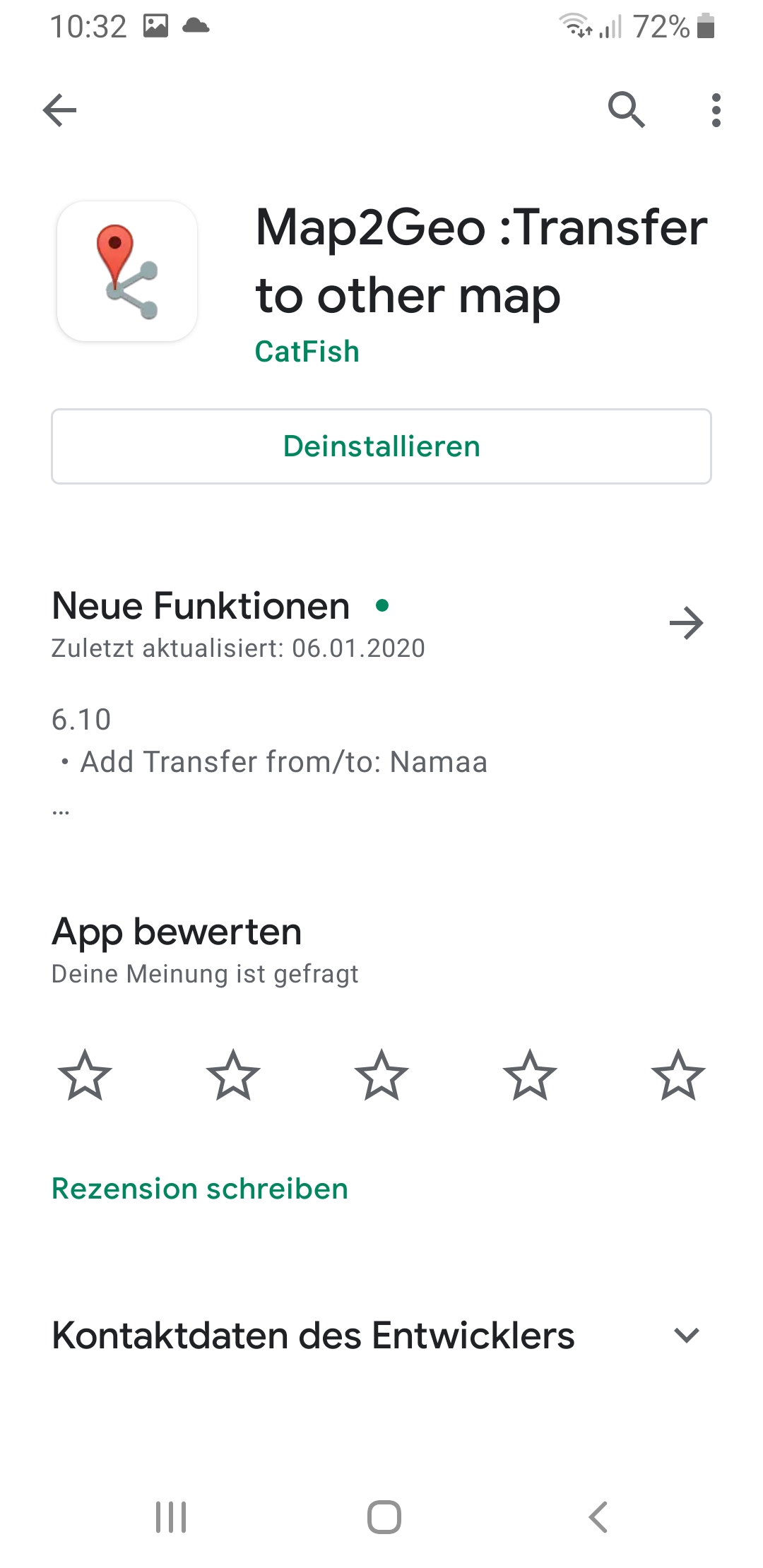Open recent apps from navigation bar
The width and height of the screenshot is (763, 1568).
(171, 1516)
